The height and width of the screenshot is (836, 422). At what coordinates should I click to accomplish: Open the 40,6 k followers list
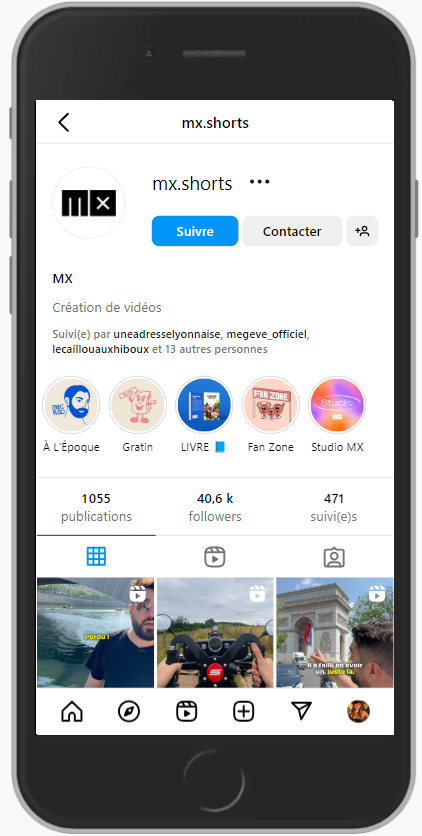pyautogui.click(x=215, y=507)
